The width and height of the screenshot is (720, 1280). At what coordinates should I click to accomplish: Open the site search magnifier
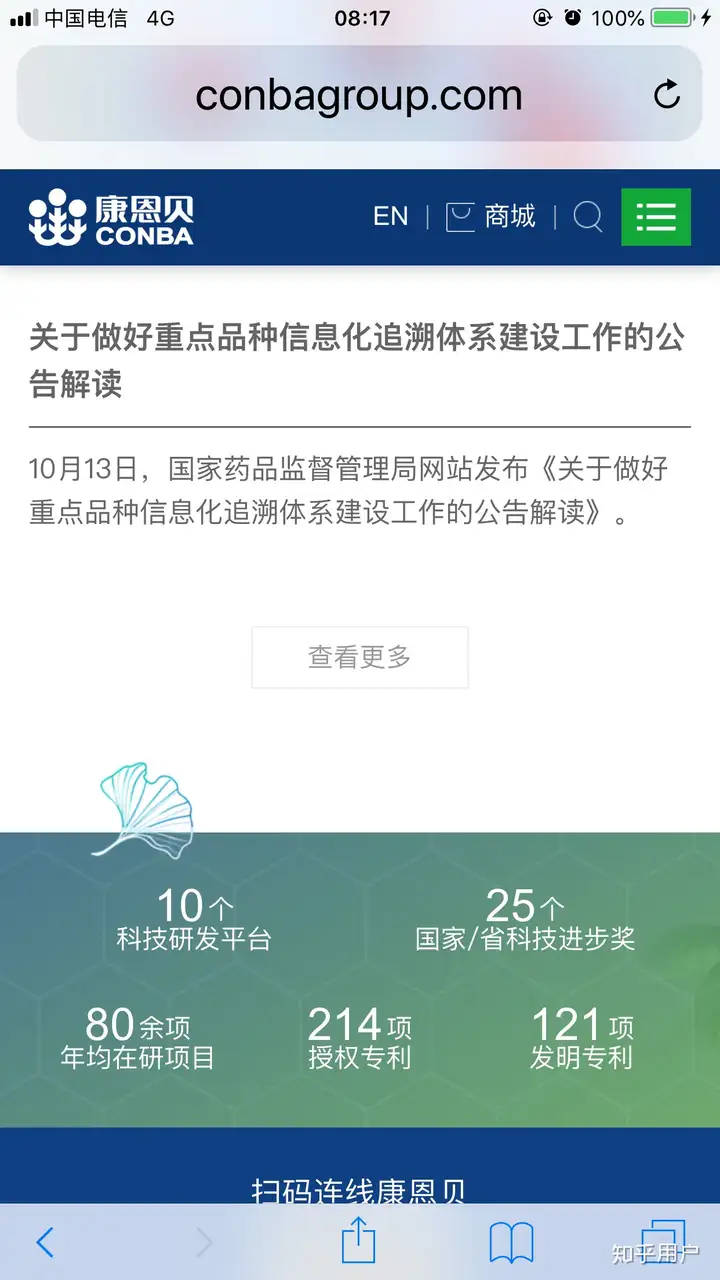tap(588, 216)
